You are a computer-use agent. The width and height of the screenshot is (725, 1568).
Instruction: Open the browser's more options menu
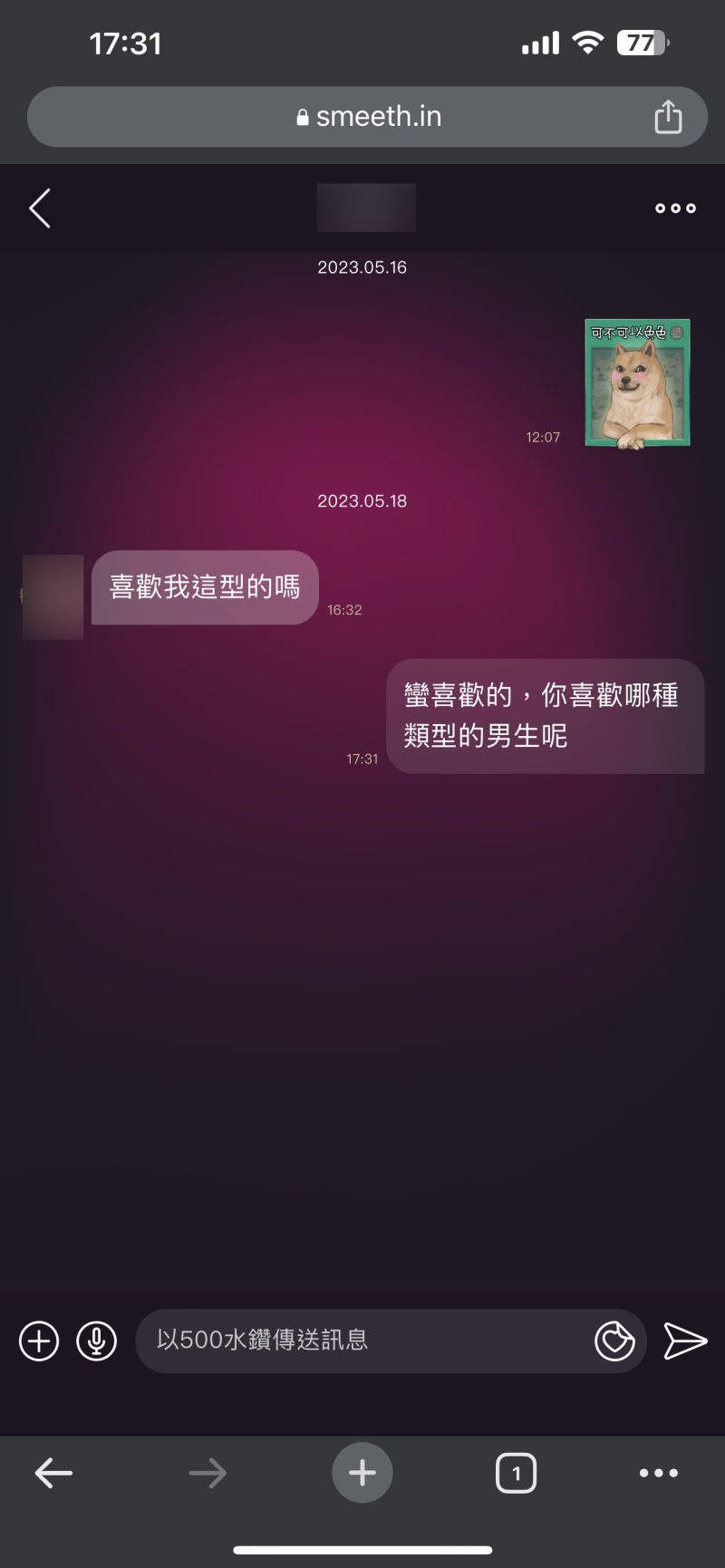pyautogui.click(x=659, y=1473)
